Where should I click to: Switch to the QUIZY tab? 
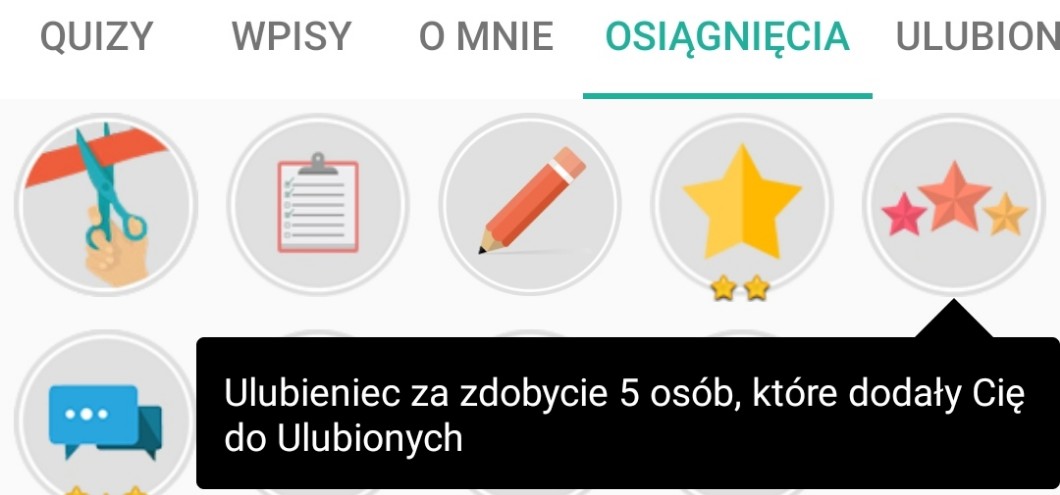97,37
